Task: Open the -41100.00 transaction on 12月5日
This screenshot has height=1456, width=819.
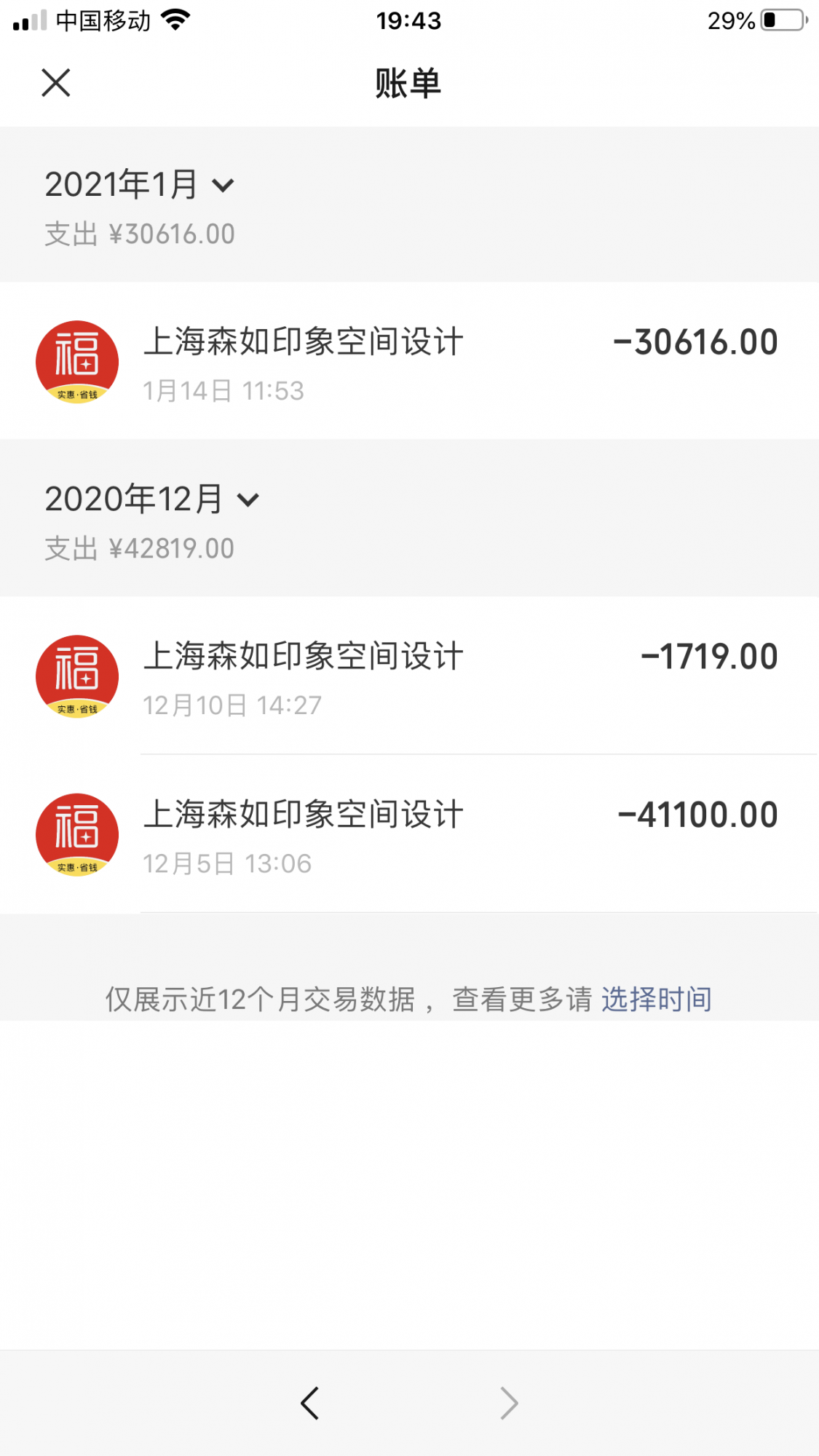Action: (408, 834)
